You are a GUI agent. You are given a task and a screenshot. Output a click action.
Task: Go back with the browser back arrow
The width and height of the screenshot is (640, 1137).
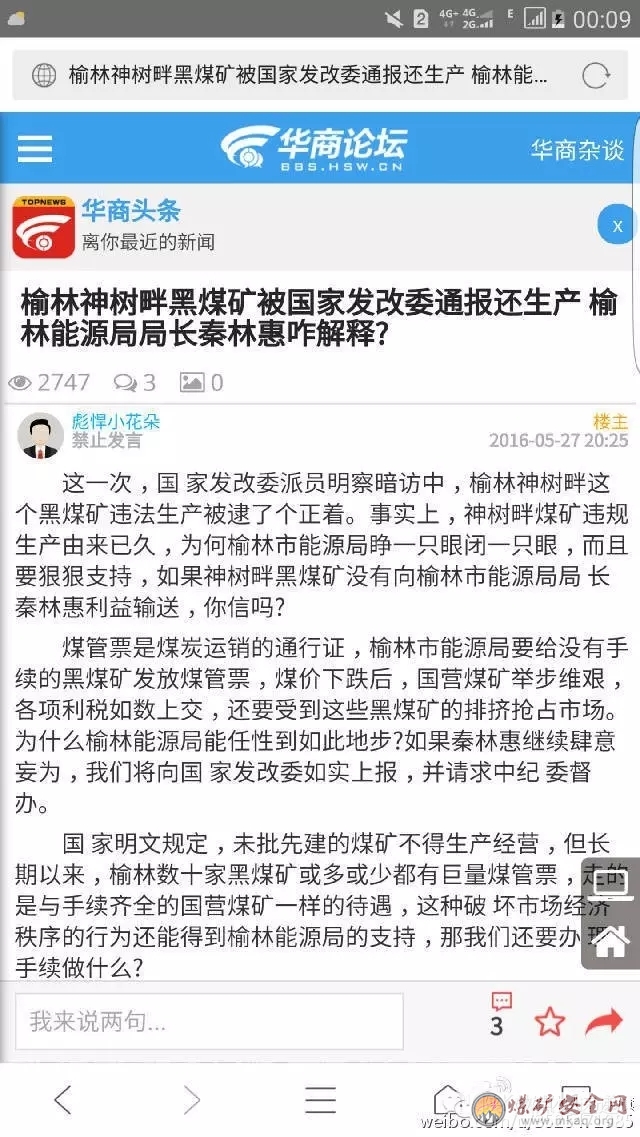62,1100
